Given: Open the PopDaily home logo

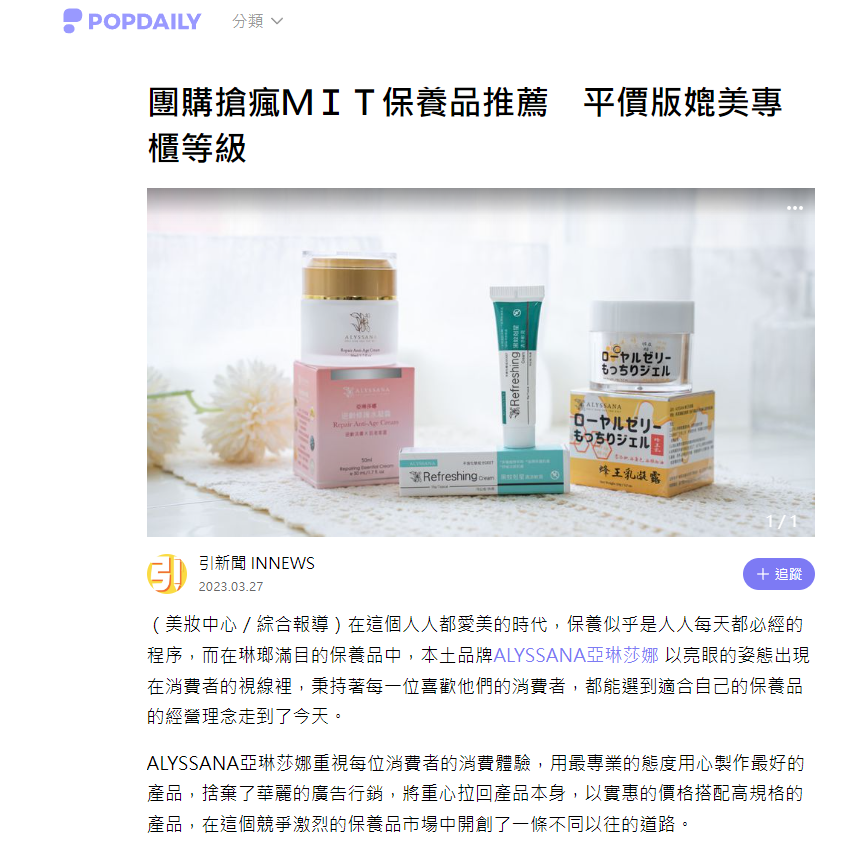Looking at the screenshot, I should [131, 21].
